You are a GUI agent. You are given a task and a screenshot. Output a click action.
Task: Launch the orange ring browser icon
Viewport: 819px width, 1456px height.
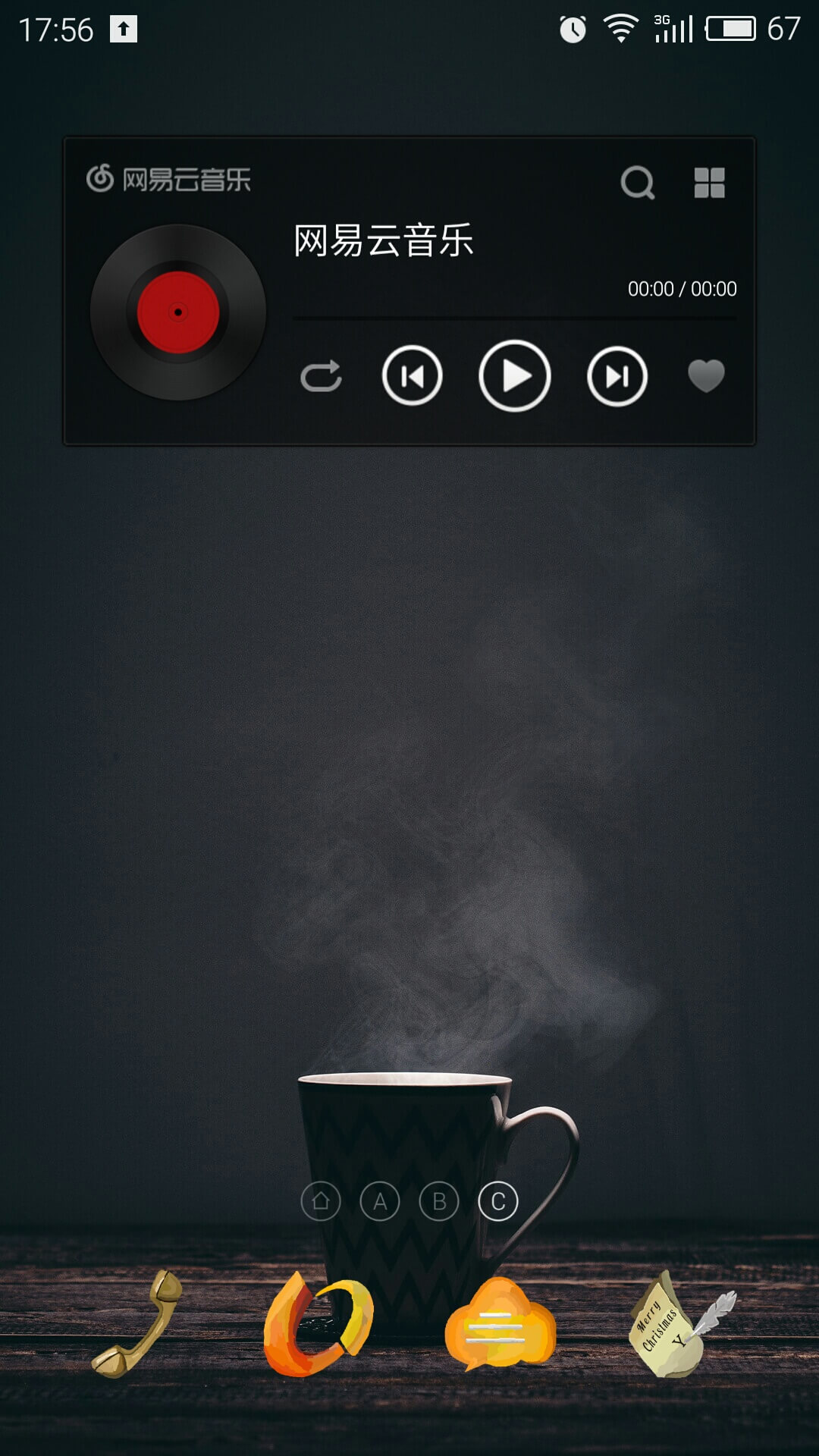click(318, 1324)
